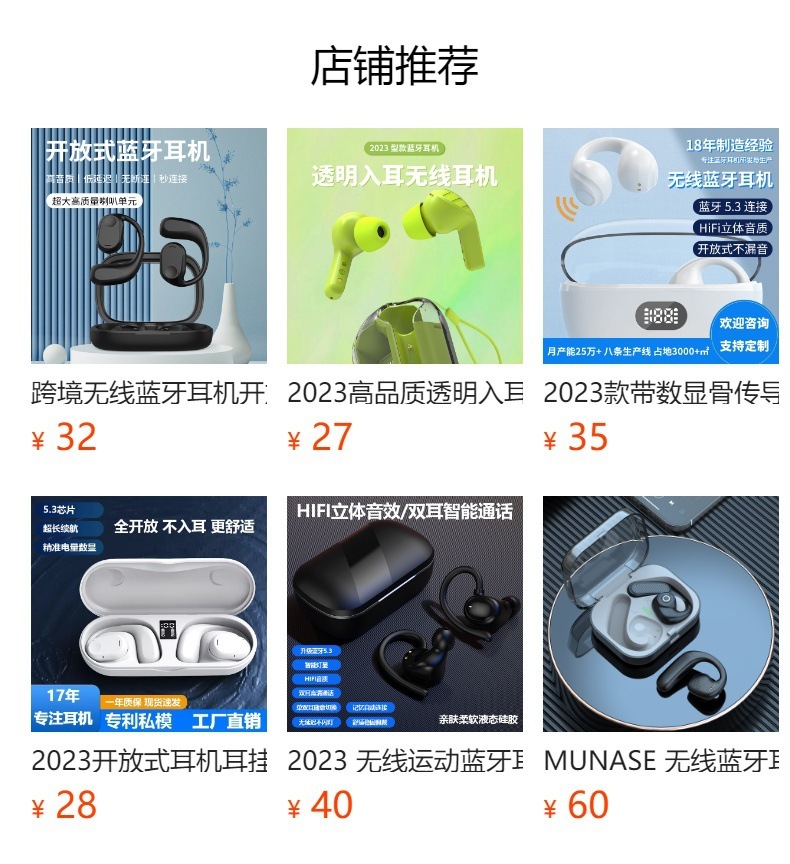Open the ¥28 2023开放式耳机耳挂 item

(148, 614)
